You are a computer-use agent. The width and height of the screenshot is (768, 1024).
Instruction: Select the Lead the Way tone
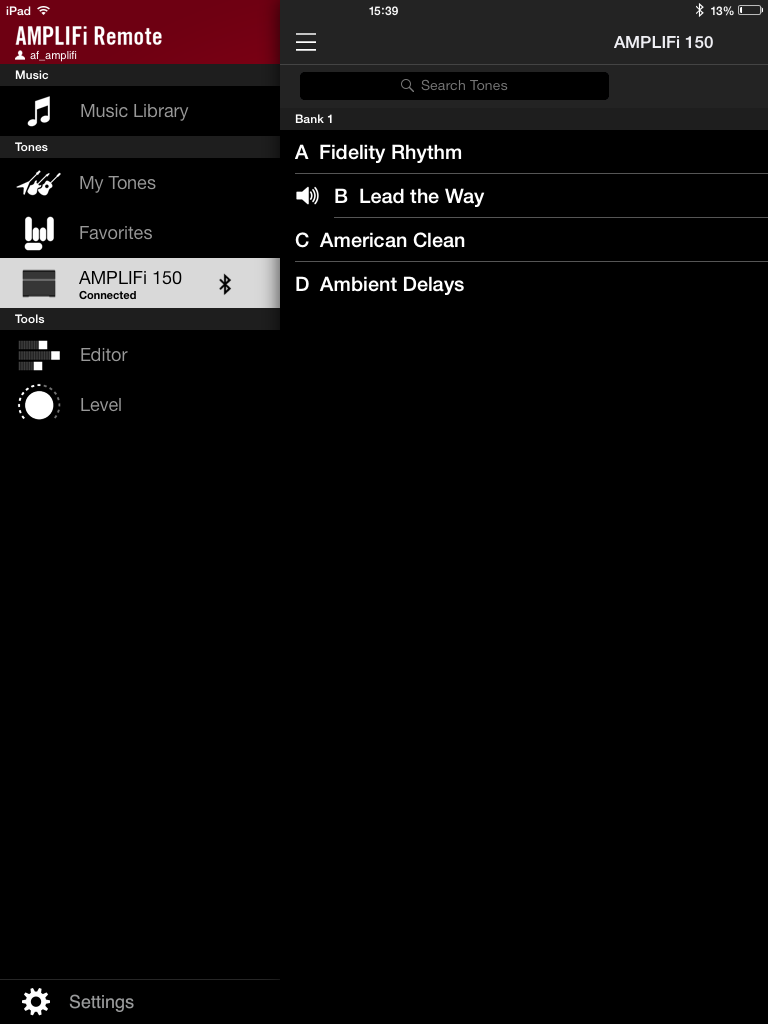click(x=421, y=197)
